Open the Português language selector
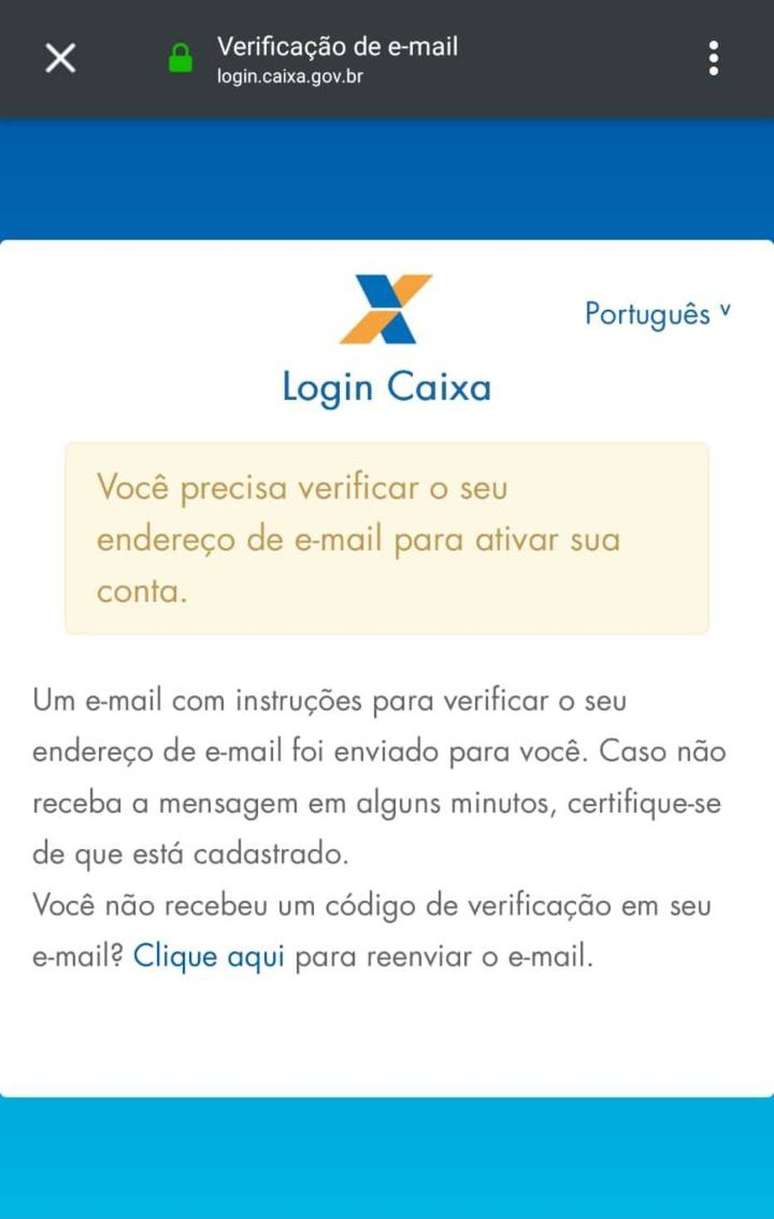The width and height of the screenshot is (774, 1219). coord(647,313)
